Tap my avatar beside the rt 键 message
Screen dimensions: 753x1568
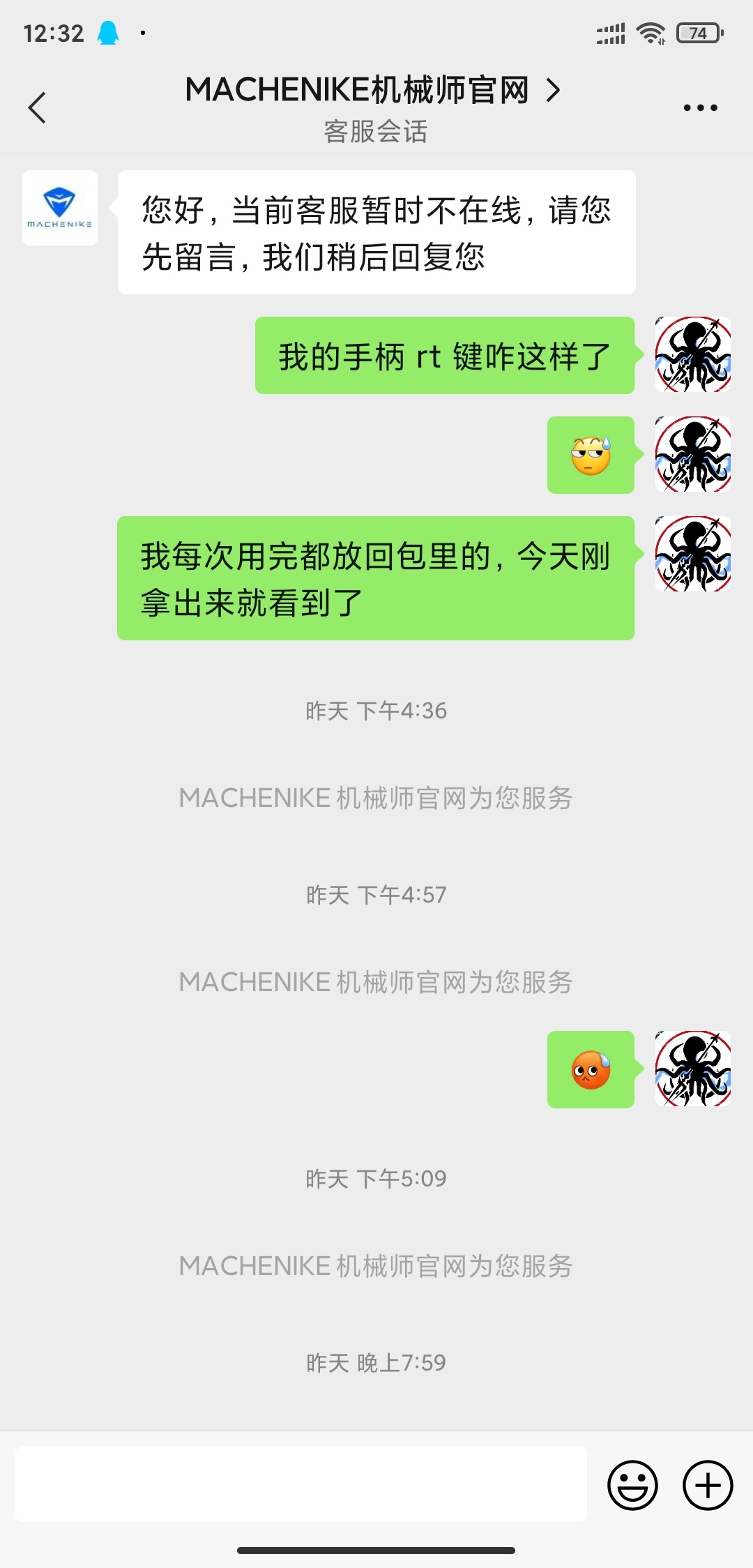point(692,354)
